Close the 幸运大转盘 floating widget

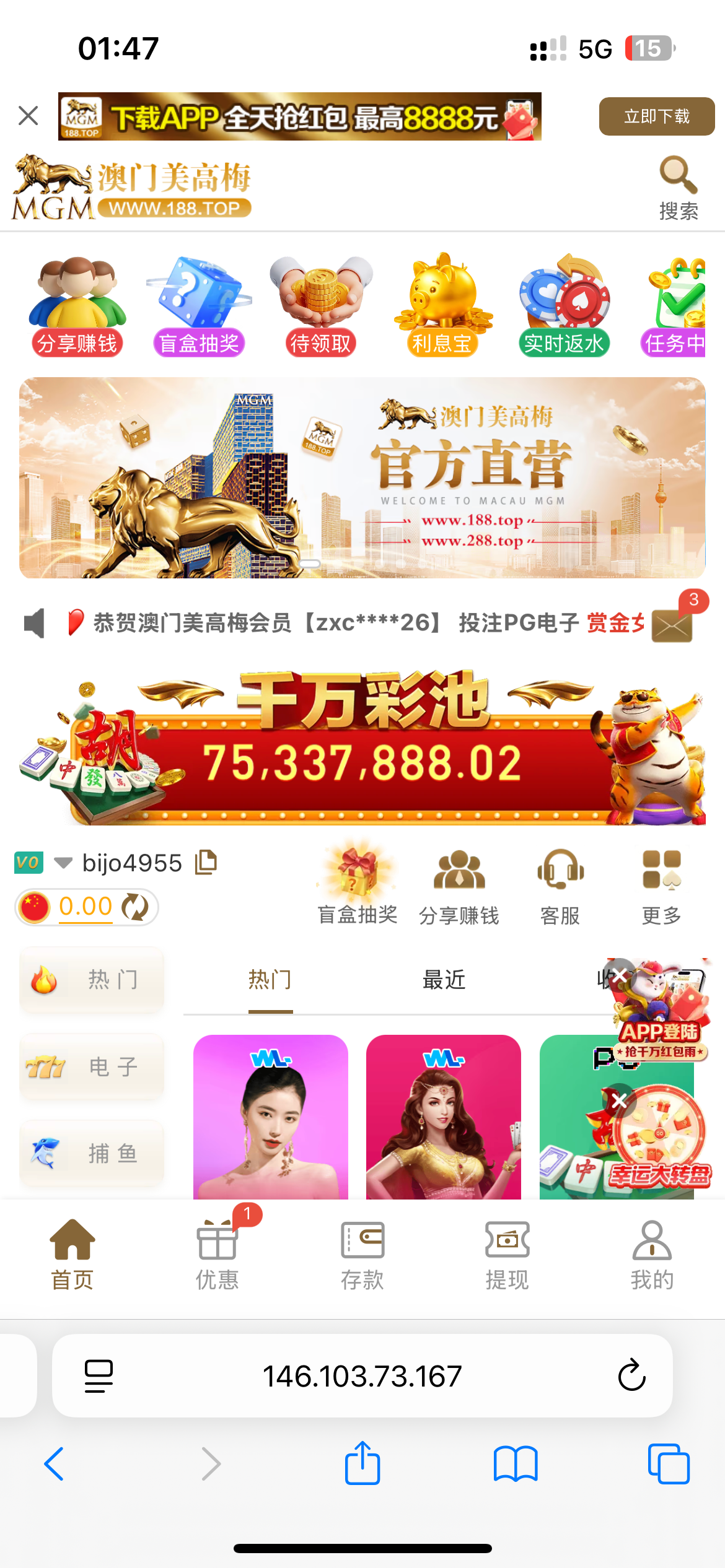(619, 1100)
